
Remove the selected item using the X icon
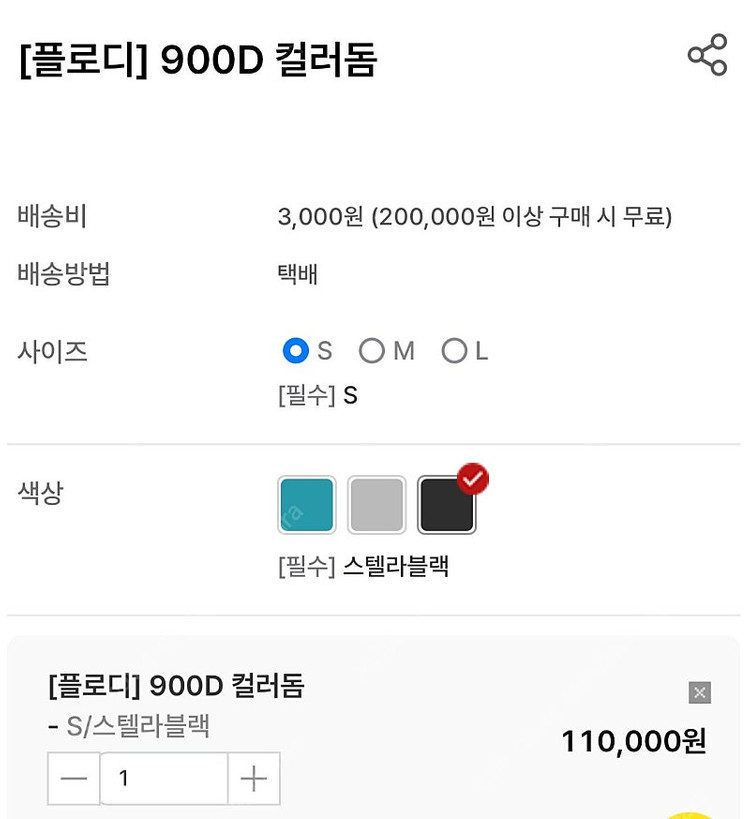click(x=699, y=692)
